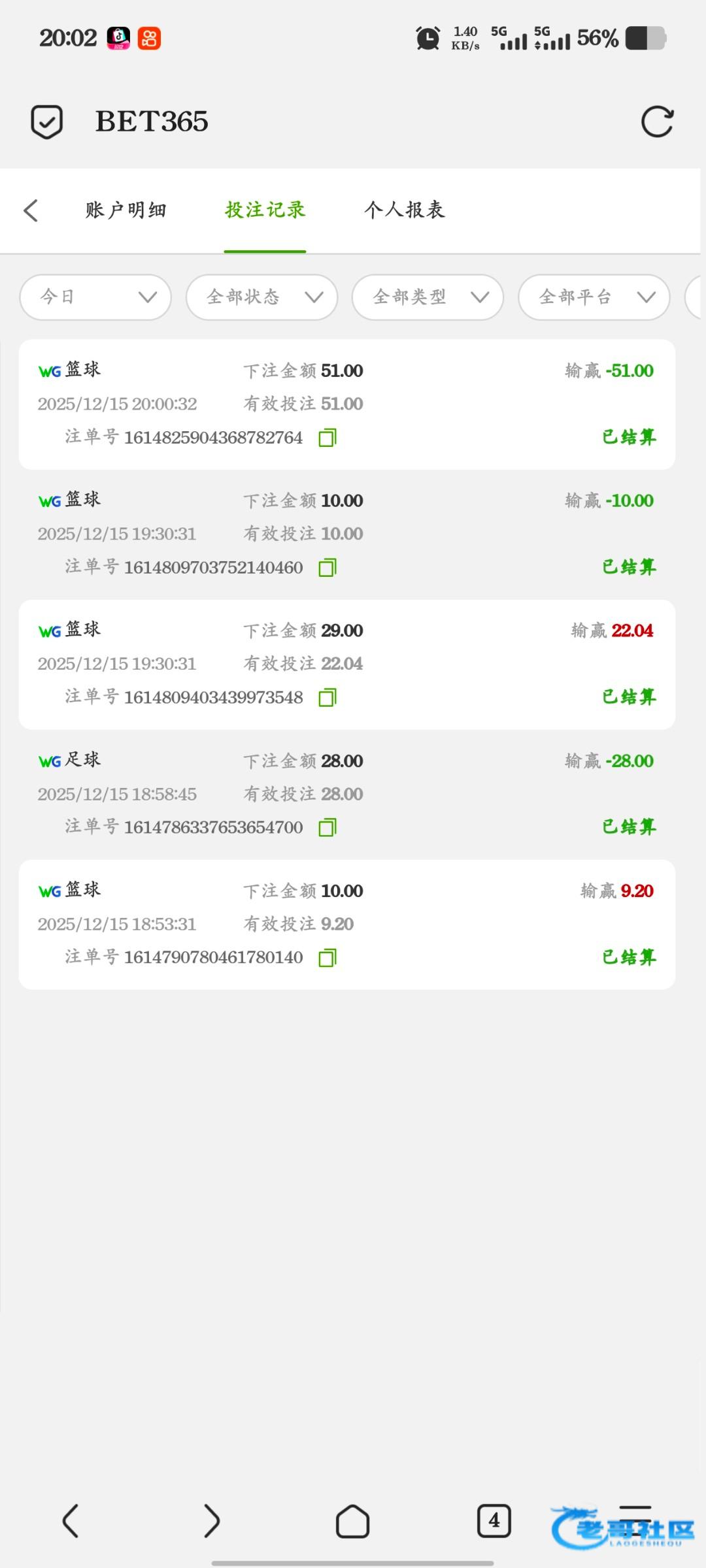Navigate forward in the browser
This screenshot has width=706, height=1568.
click(212, 1521)
